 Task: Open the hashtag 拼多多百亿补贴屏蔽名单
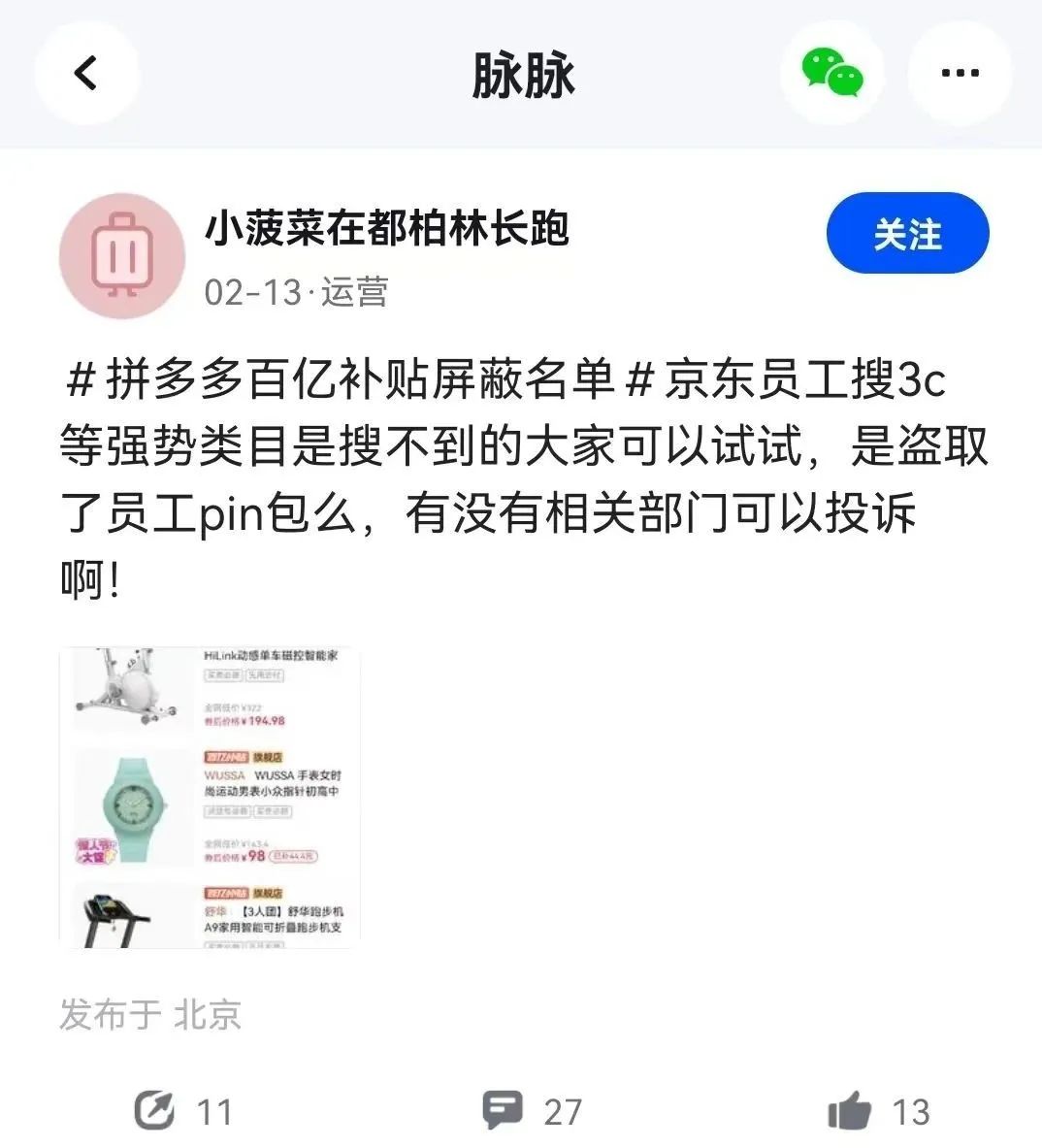tap(340, 379)
